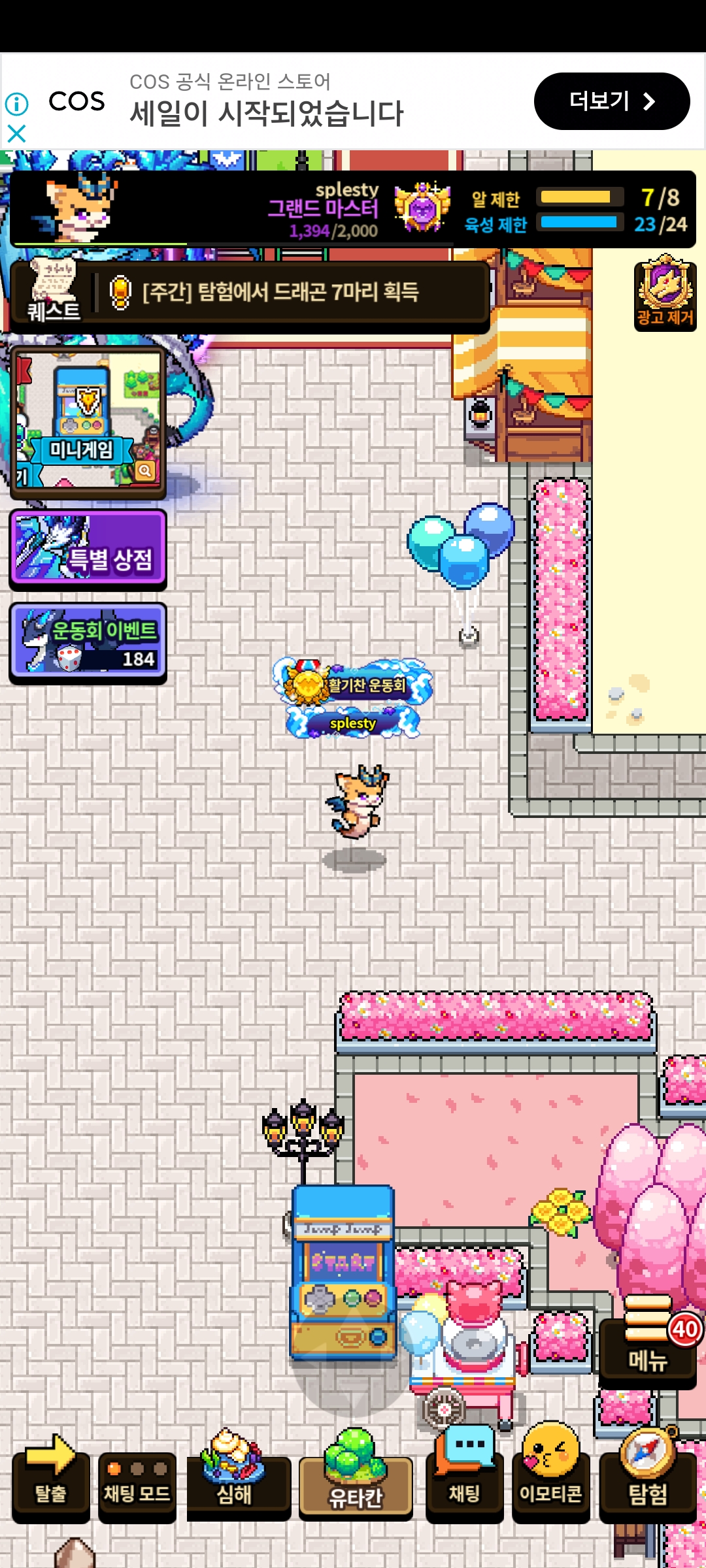This screenshot has width=706, height=1568.
Task: Tap the 더보기 button on COS ad
Action: tap(611, 101)
